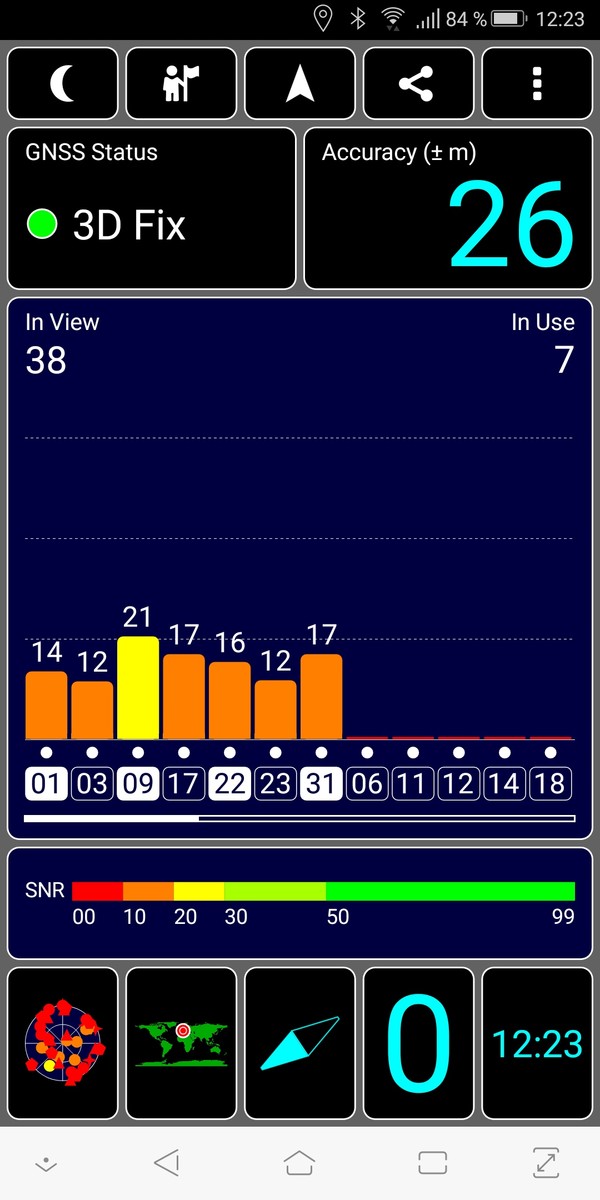Open the satellite sky view radar tile

tap(63, 1044)
